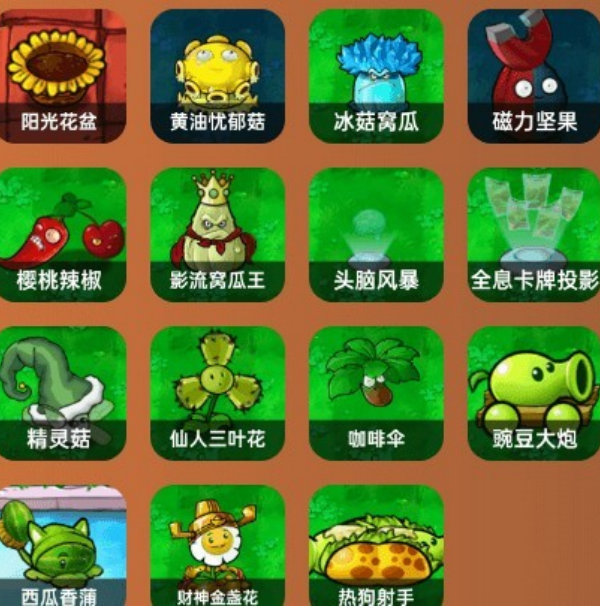Screen dimensions: 600x606
Task: View the 冰菇窝瓜 card
Action: point(376,76)
